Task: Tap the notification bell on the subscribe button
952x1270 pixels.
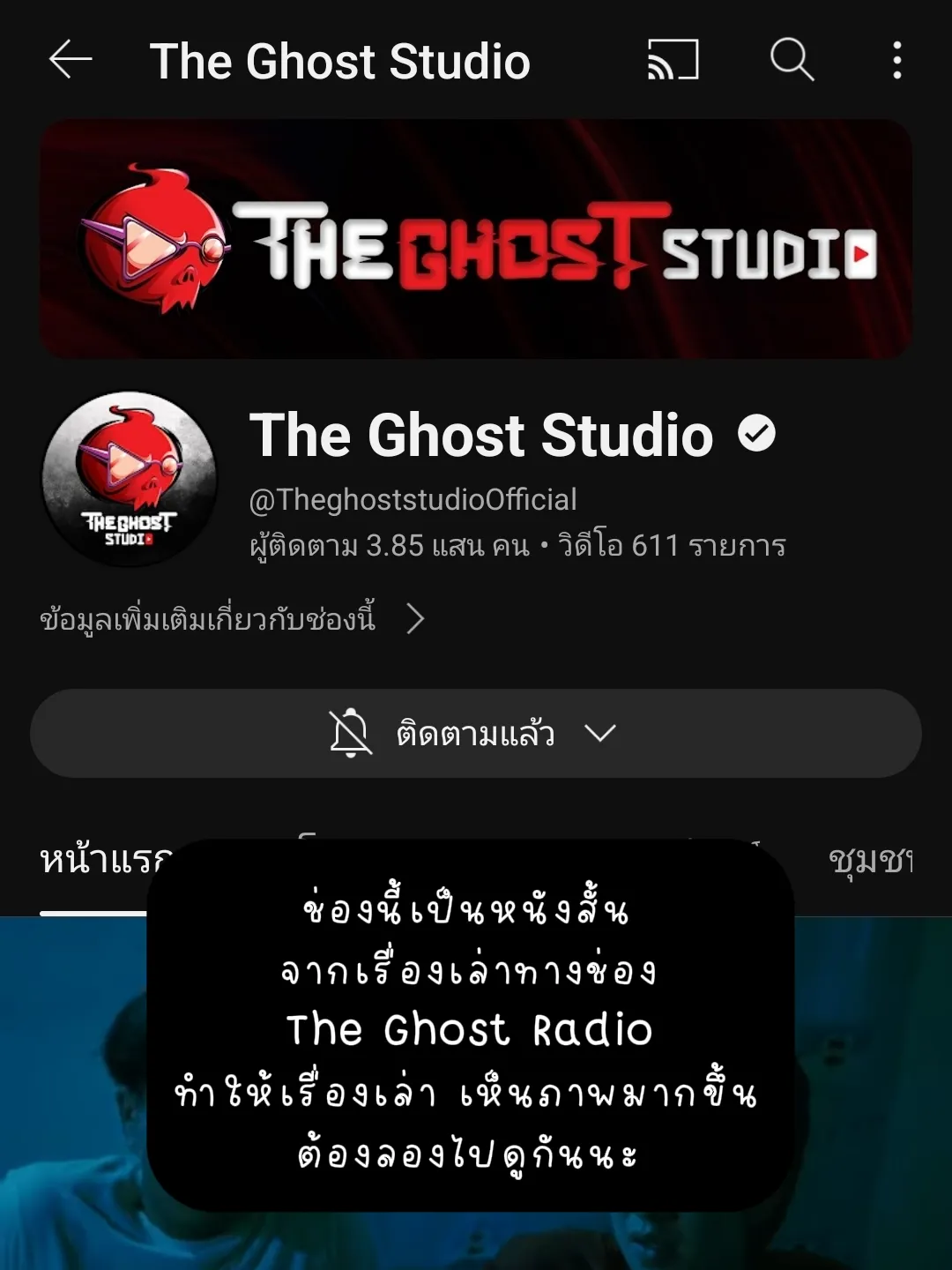Action: tap(352, 733)
